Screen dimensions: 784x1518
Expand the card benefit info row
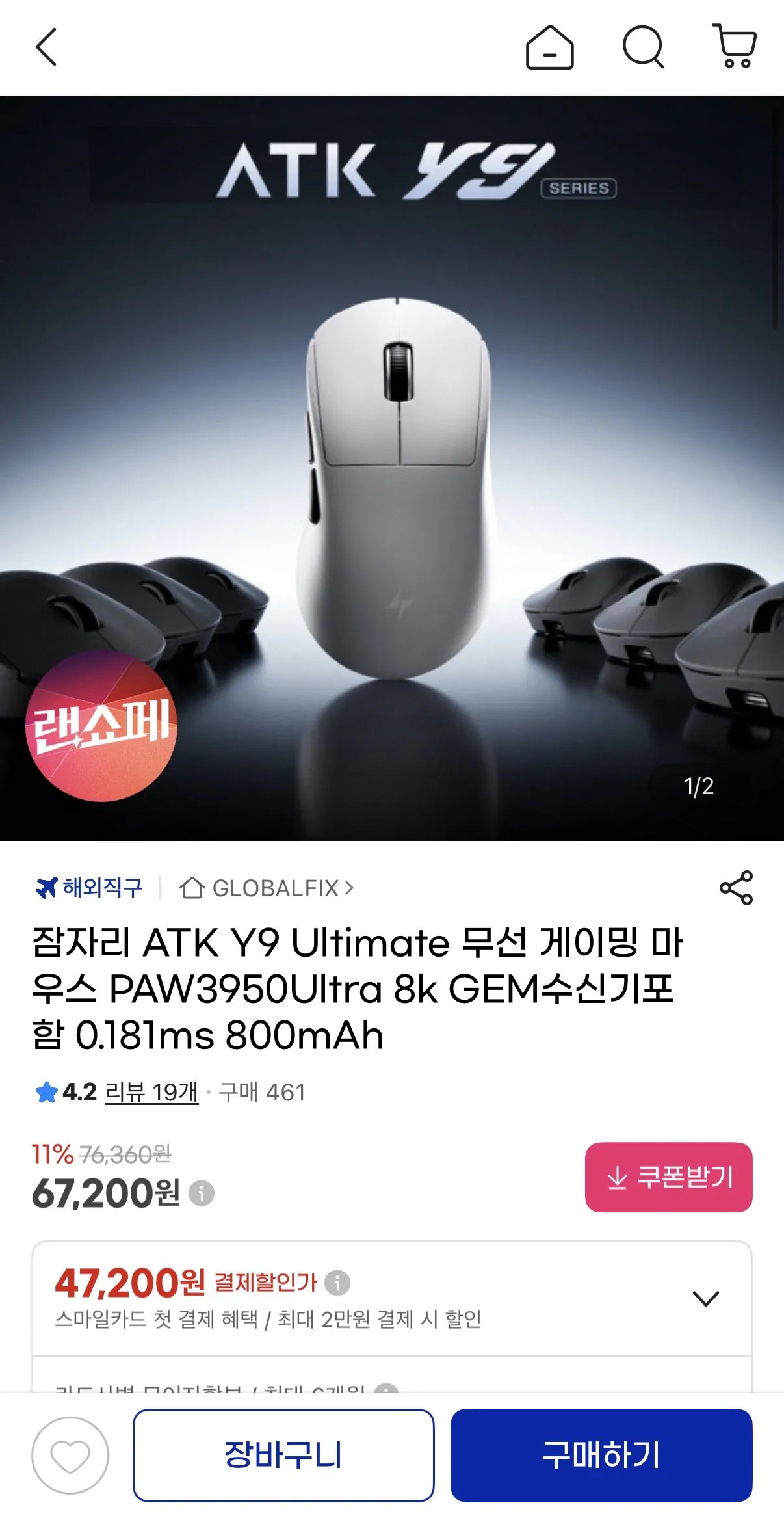[x=386, y=1392]
